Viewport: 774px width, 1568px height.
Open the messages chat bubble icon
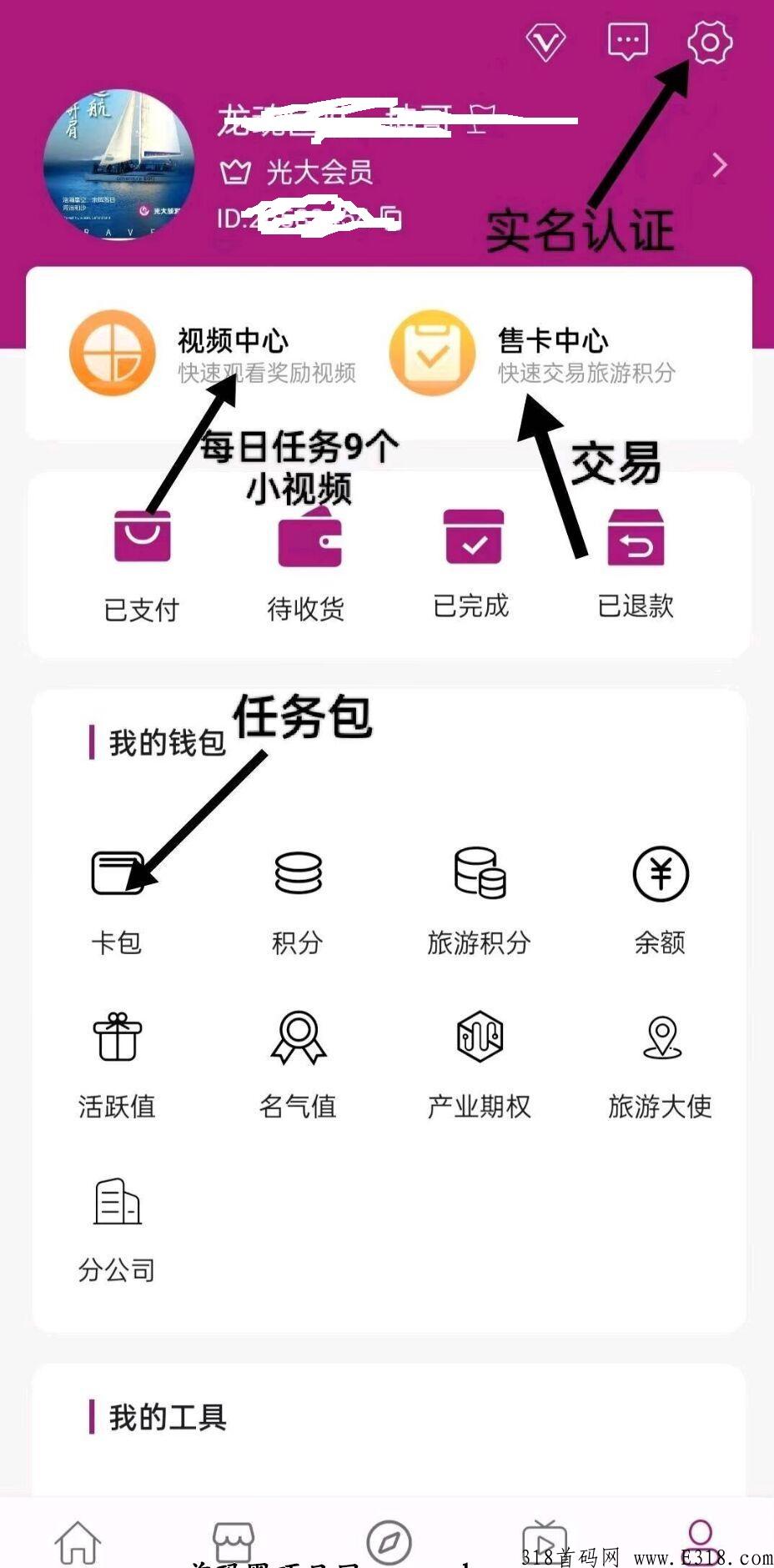pos(628,39)
